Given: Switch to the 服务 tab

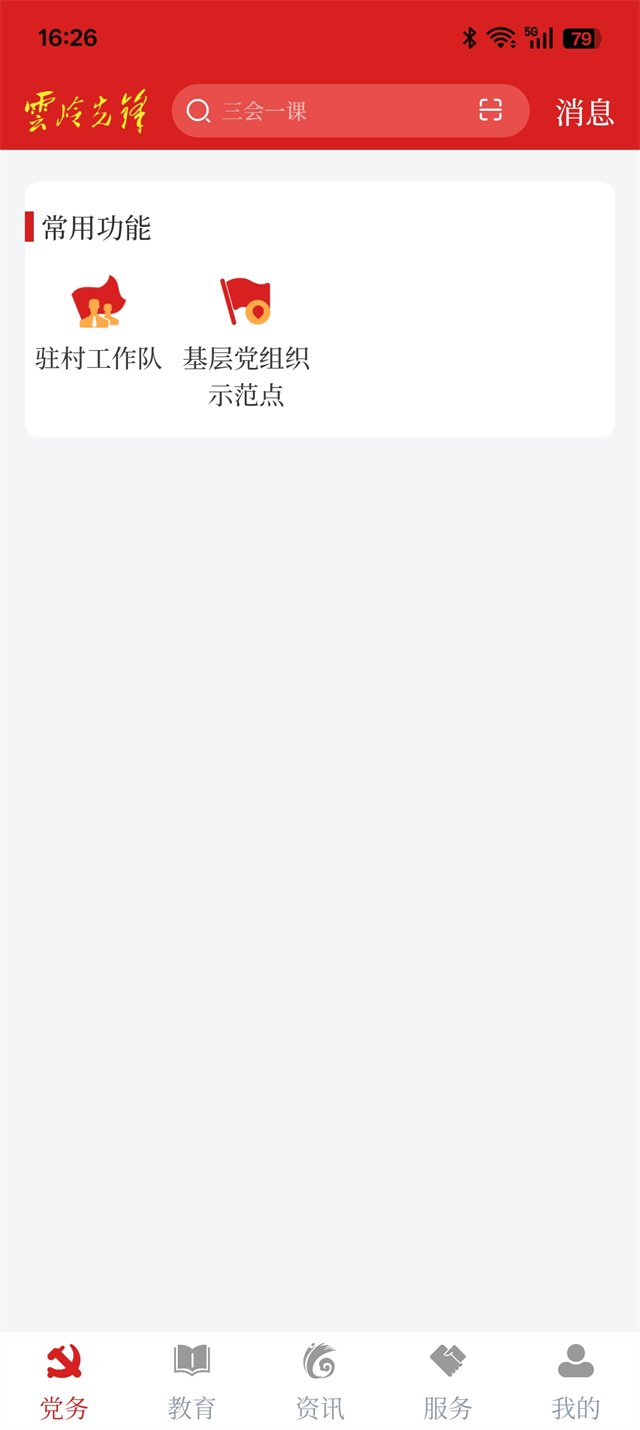Looking at the screenshot, I should pos(448,1381).
